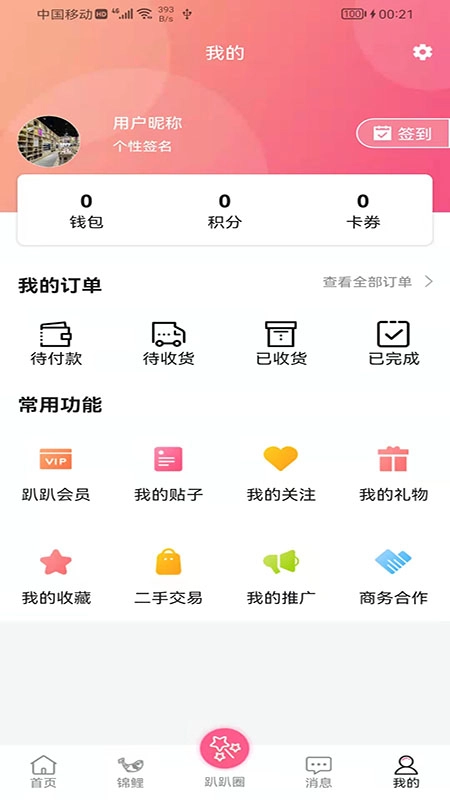The width and height of the screenshot is (450, 800).
Task: Open 钱包 wallet balance
Action: [x=86, y=211]
